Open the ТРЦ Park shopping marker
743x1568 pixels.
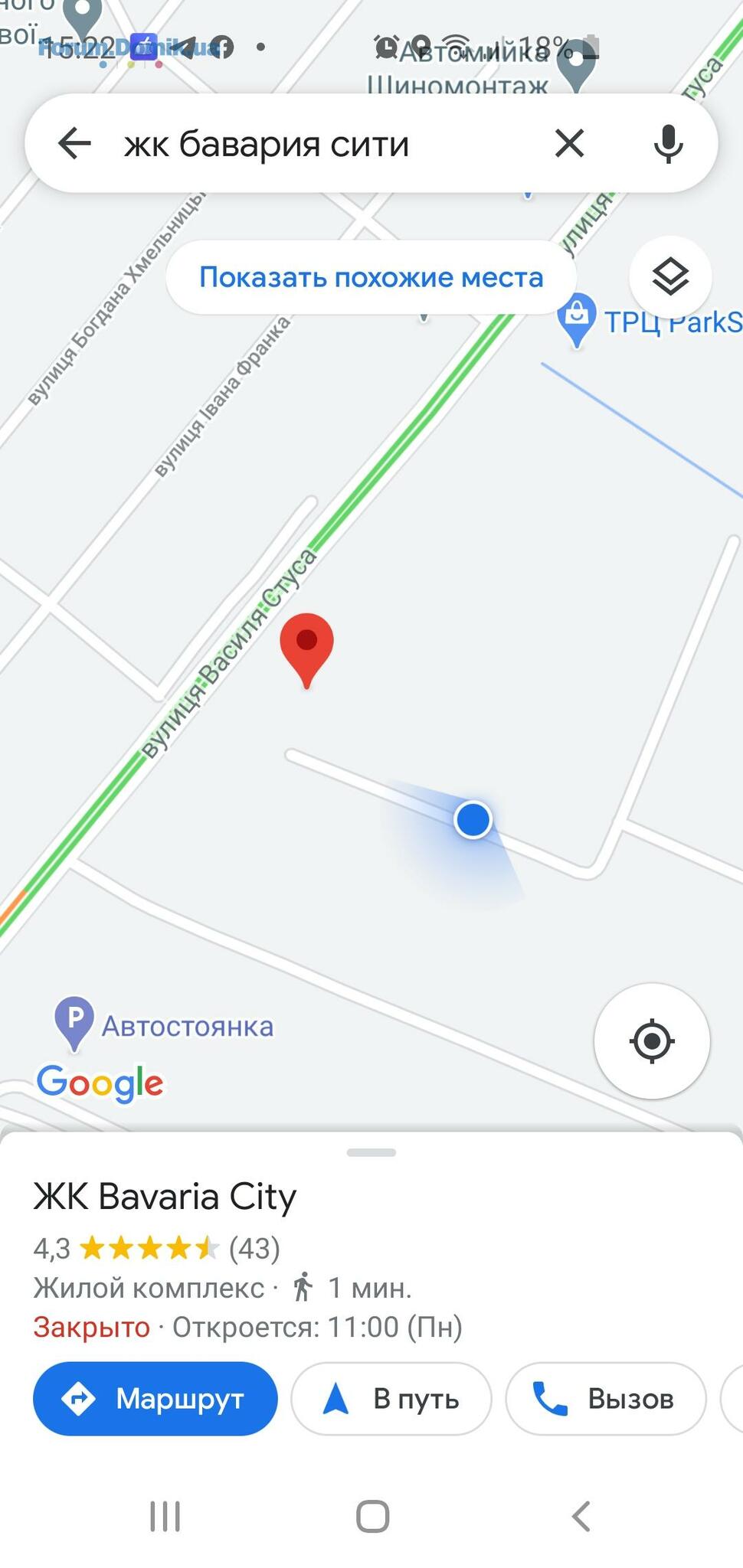pos(576,318)
